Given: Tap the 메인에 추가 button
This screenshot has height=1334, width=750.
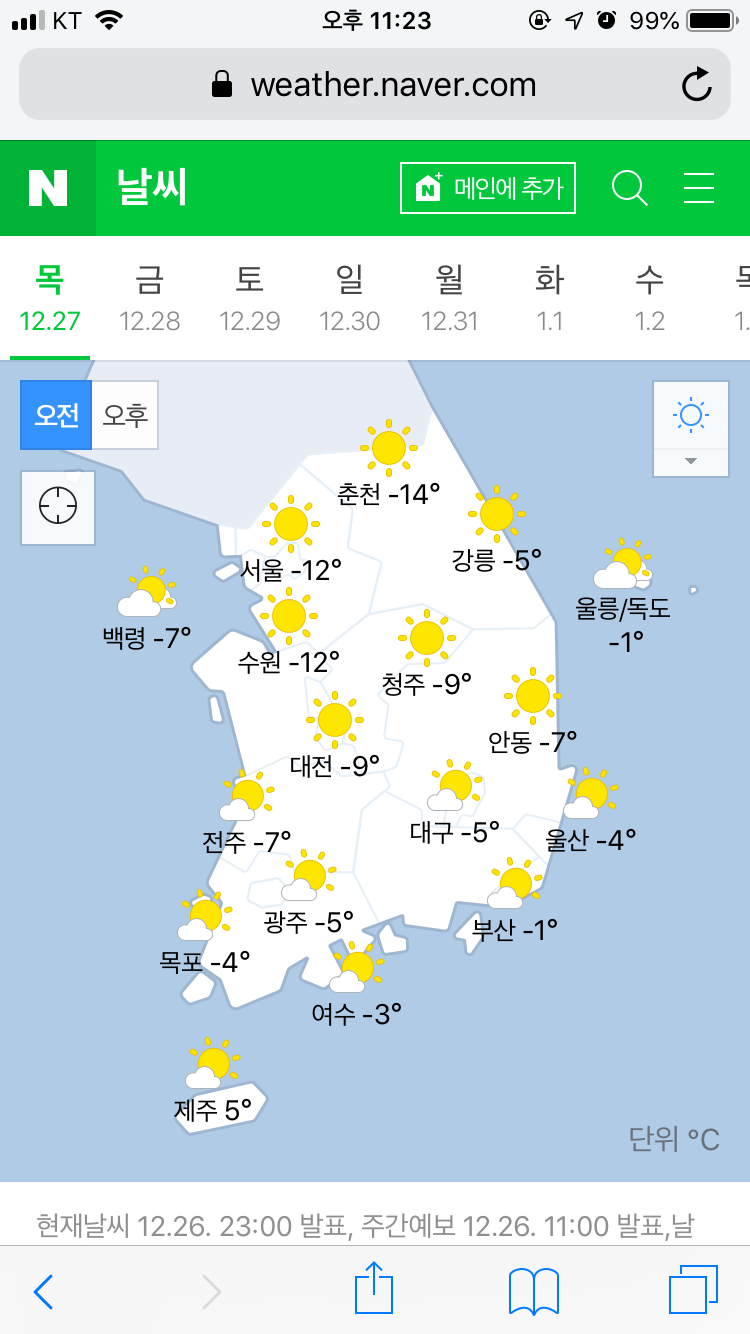Looking at the screenshot, I should click(x=488, y=188).
